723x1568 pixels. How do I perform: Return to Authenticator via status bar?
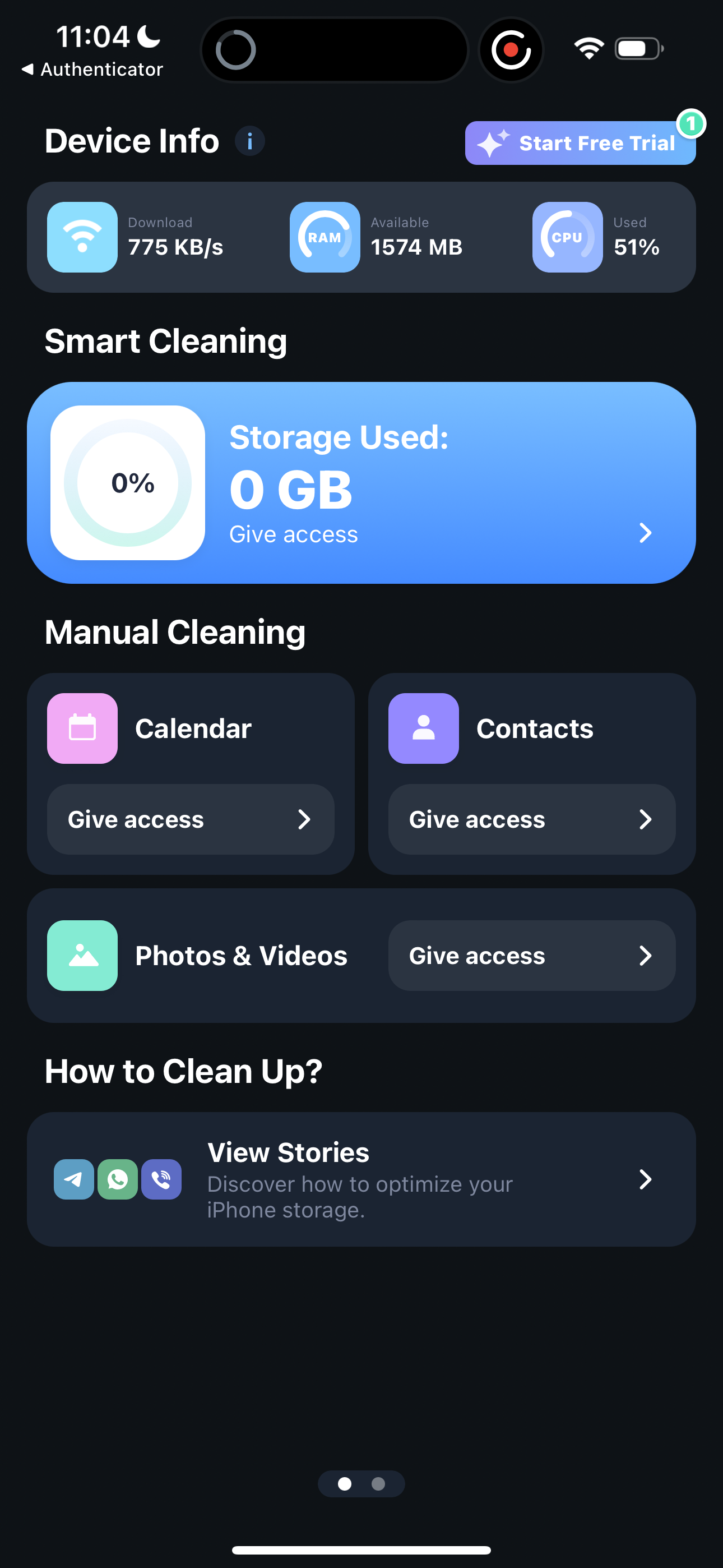coord(92,69)
